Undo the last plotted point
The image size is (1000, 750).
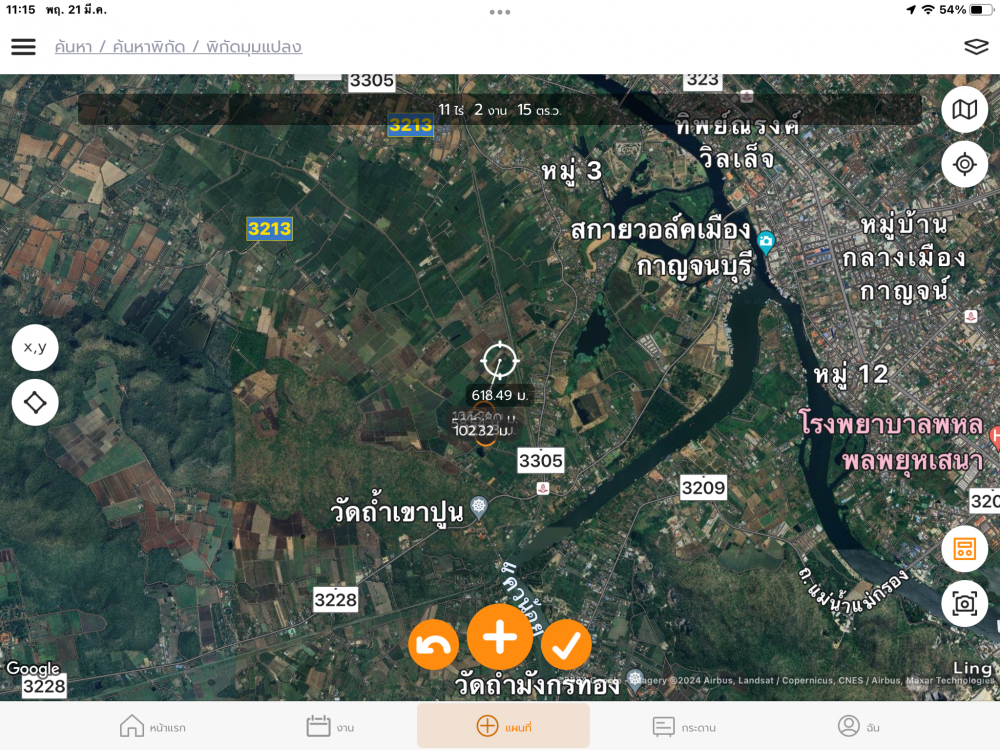[433, 645]
